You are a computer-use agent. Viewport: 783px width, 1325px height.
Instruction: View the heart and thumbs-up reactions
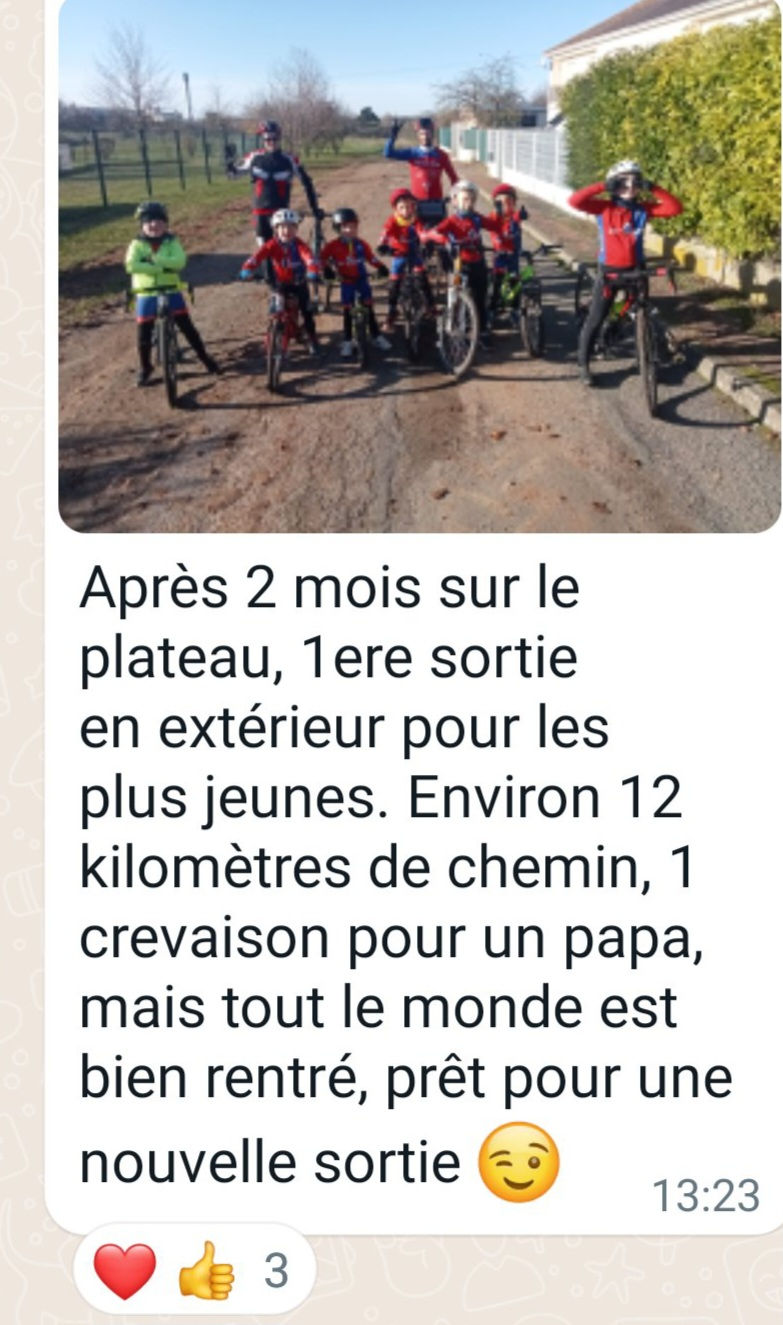193,1270
